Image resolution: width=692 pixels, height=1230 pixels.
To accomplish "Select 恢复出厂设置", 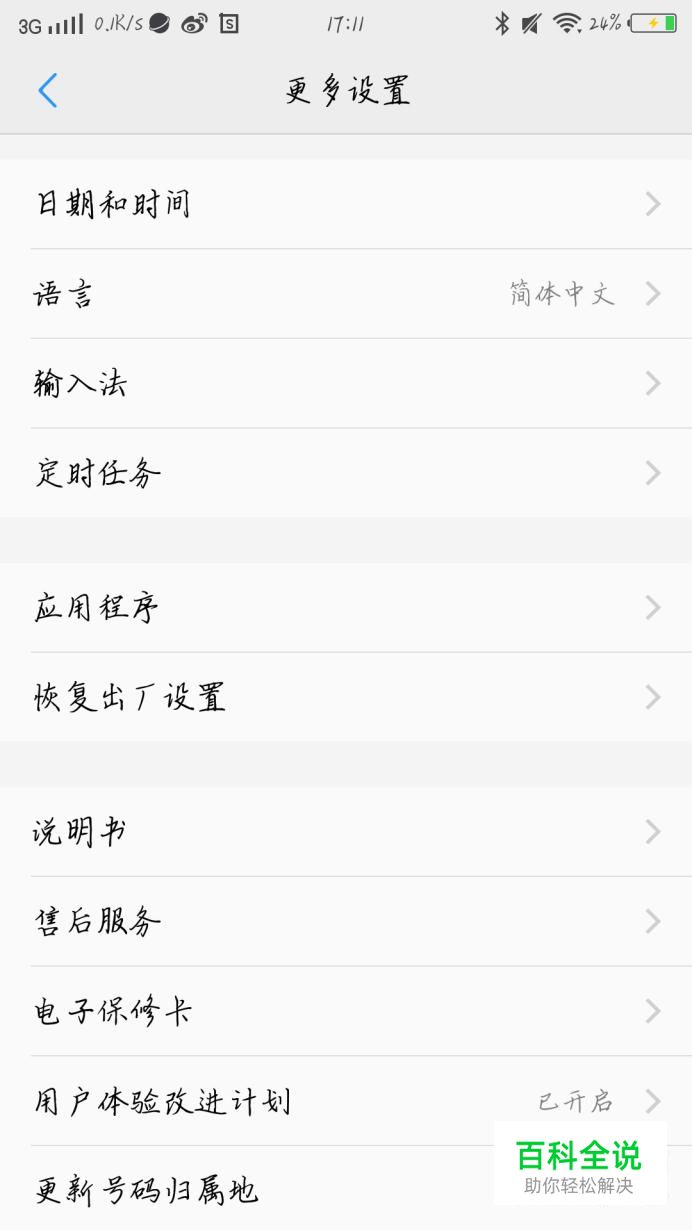I will pyautogui.click(x=346, y=697).
